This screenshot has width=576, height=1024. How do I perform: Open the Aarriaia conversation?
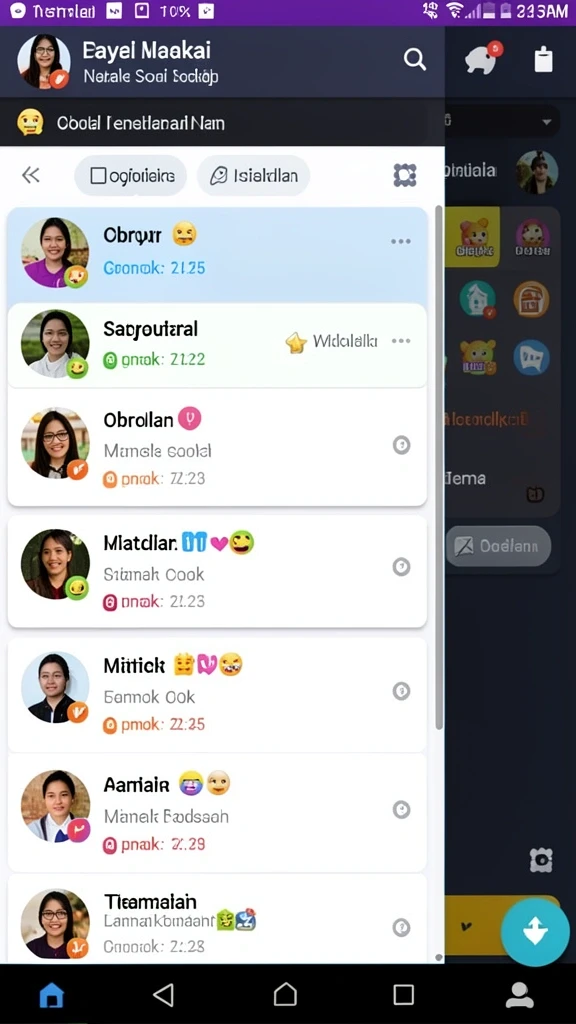(x=217, y=812)
